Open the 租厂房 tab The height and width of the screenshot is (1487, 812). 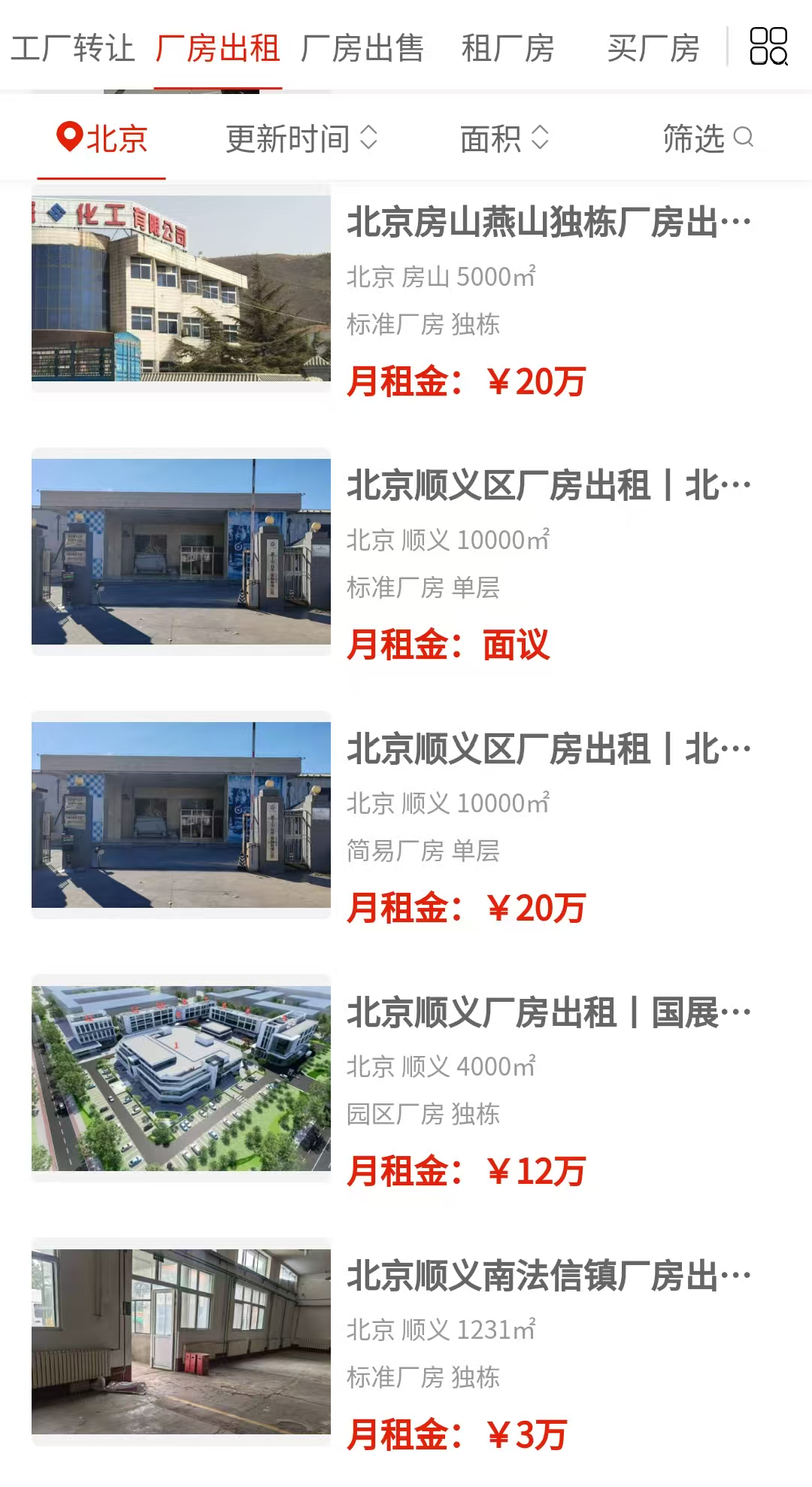point(507,49)
